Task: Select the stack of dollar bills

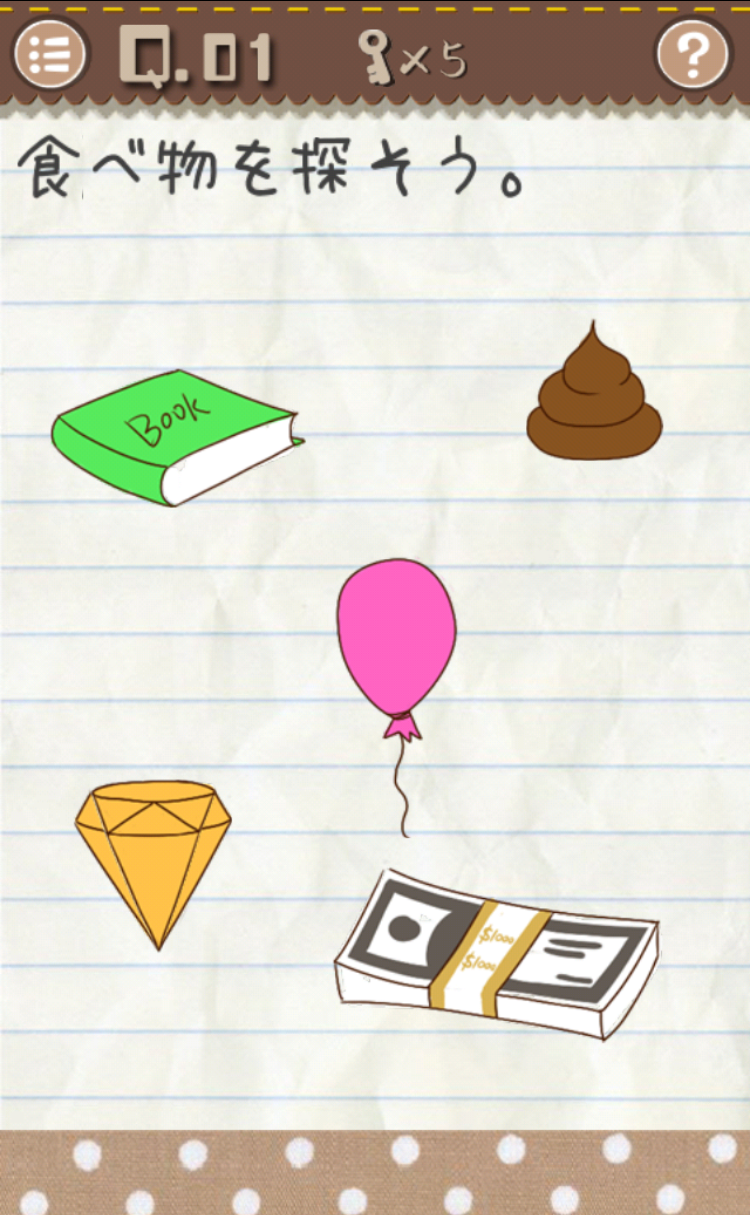Action: [497, 953]
